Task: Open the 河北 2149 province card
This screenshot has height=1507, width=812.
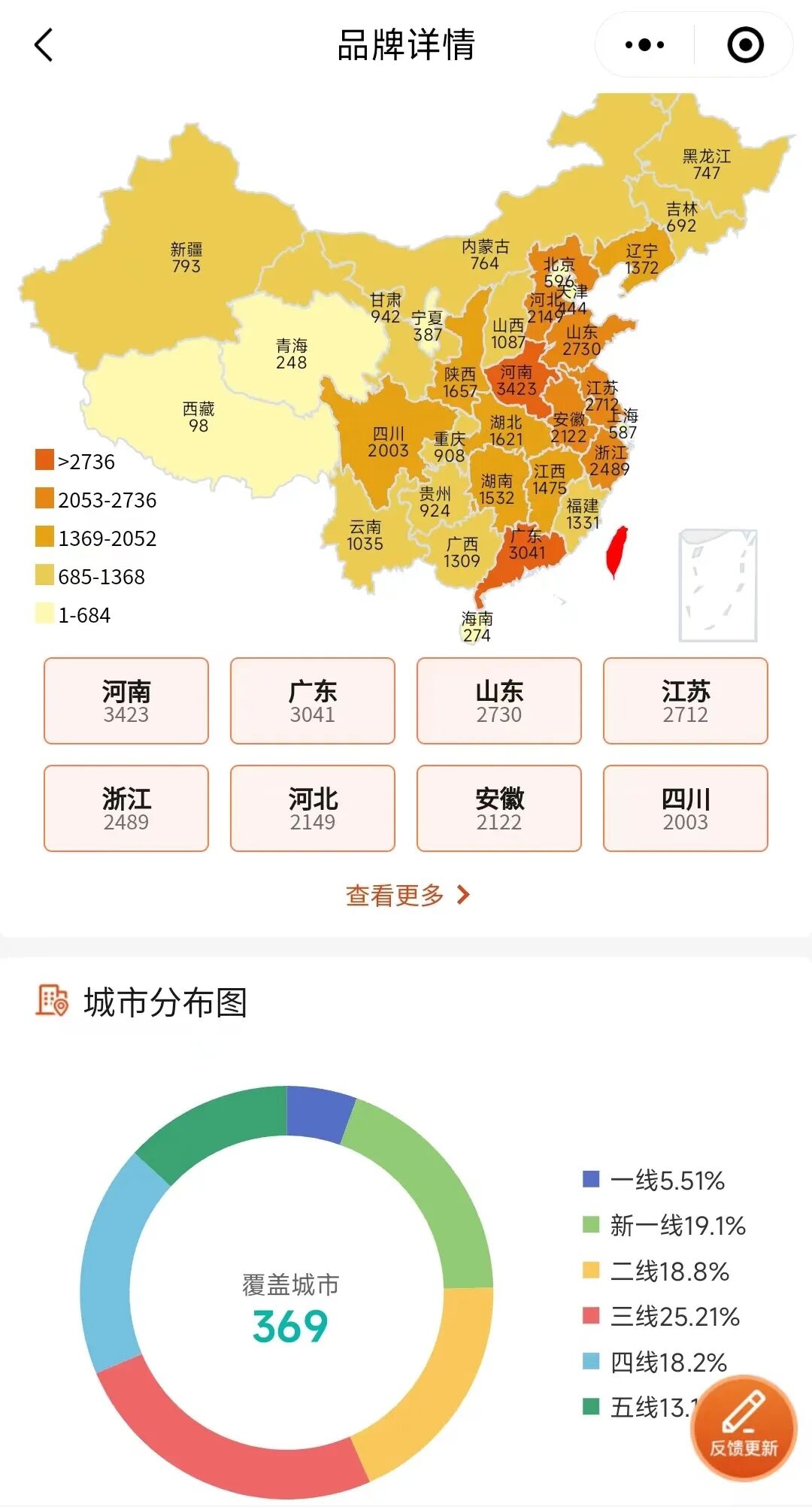Action: pos(313,808)
